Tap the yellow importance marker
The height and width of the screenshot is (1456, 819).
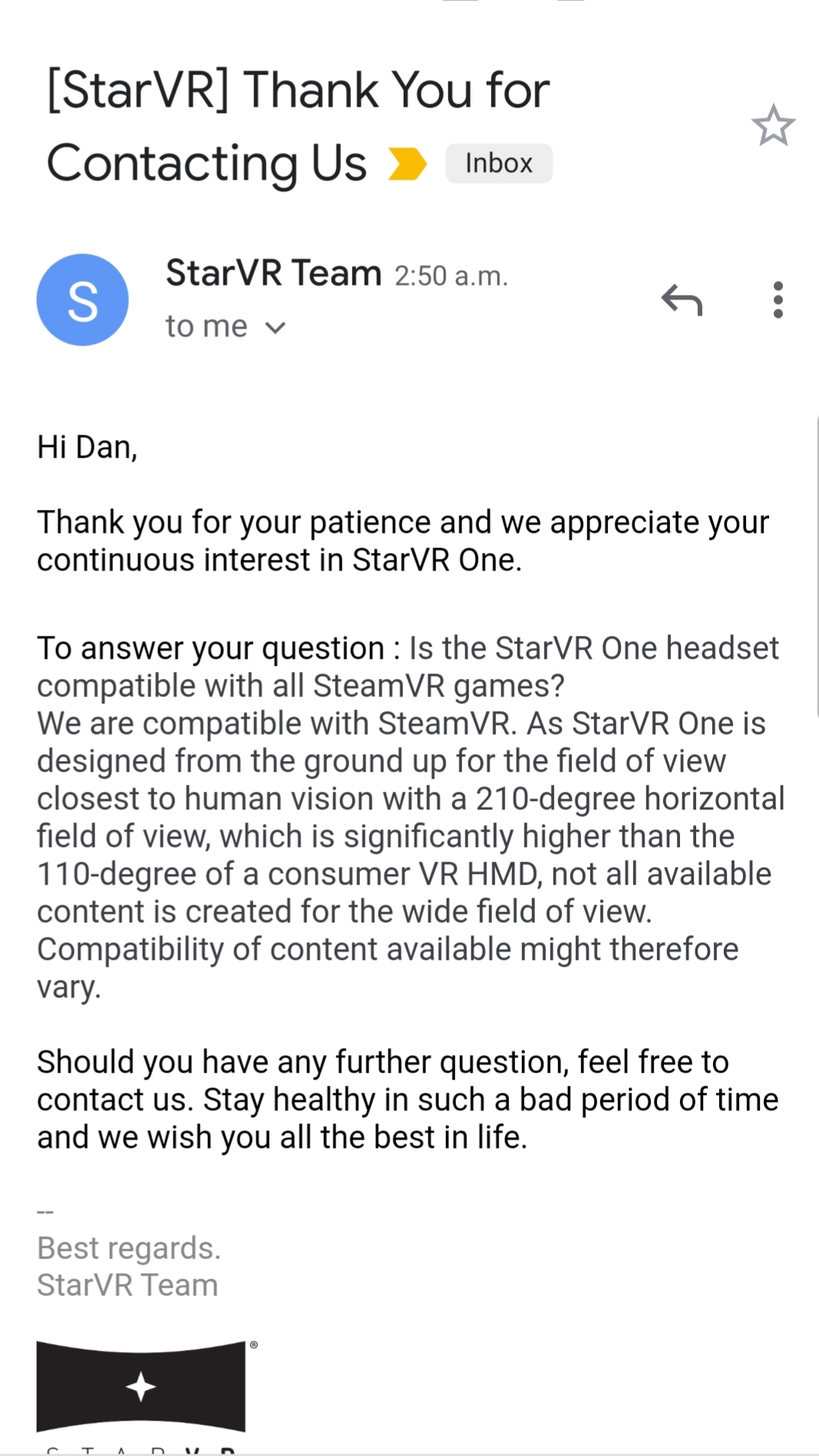407,164
